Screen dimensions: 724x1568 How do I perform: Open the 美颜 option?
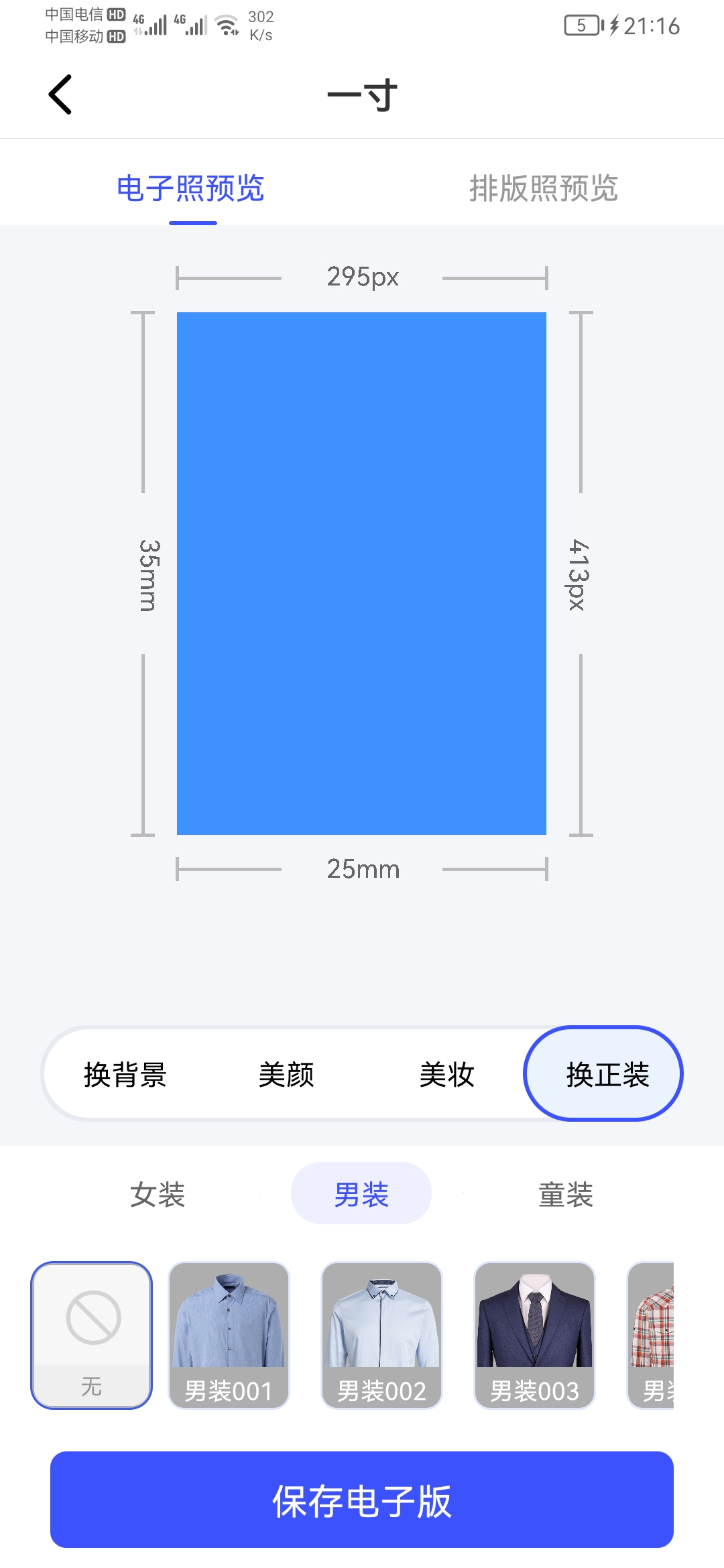tap(286, 1074)
